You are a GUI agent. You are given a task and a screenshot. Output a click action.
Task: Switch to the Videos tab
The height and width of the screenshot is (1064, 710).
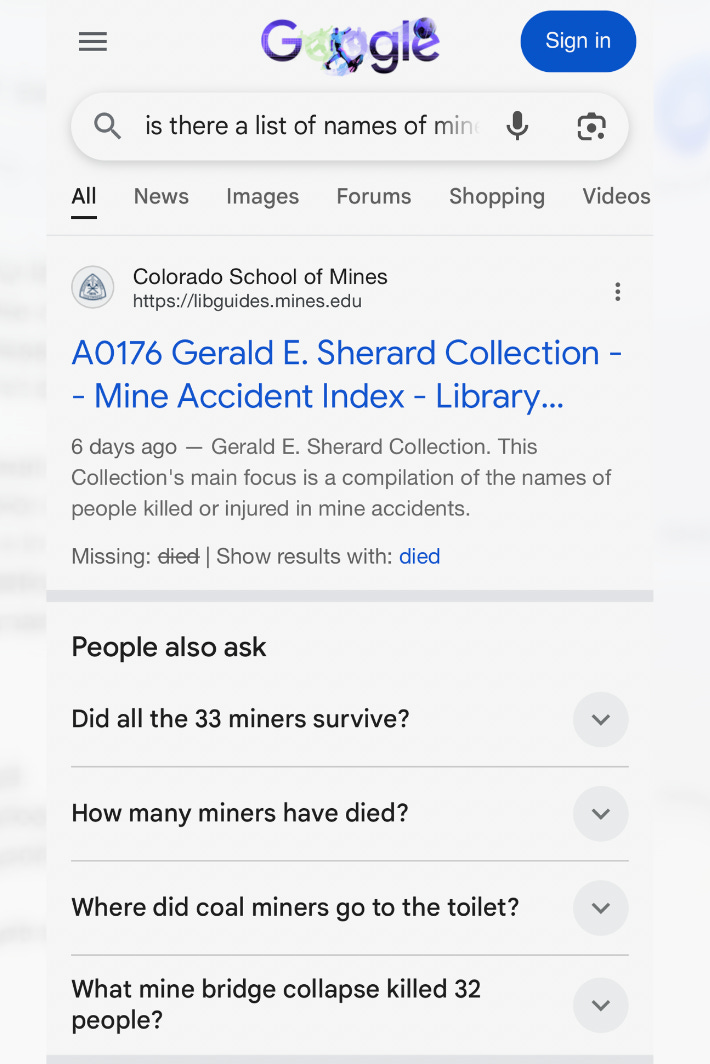click(616, 197)
